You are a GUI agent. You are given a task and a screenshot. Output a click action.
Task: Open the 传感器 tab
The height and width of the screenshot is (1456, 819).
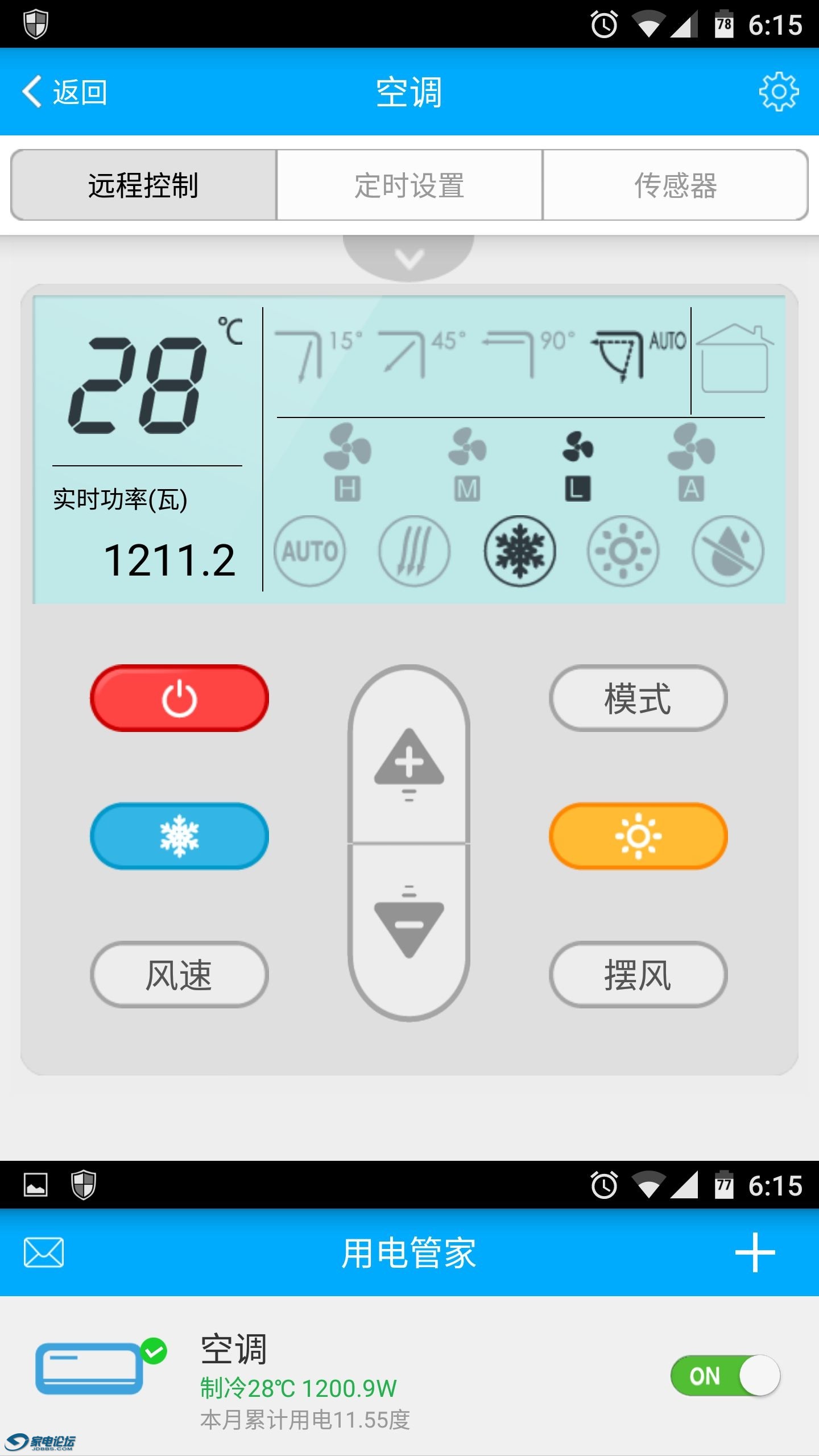(x=677, y=184)
